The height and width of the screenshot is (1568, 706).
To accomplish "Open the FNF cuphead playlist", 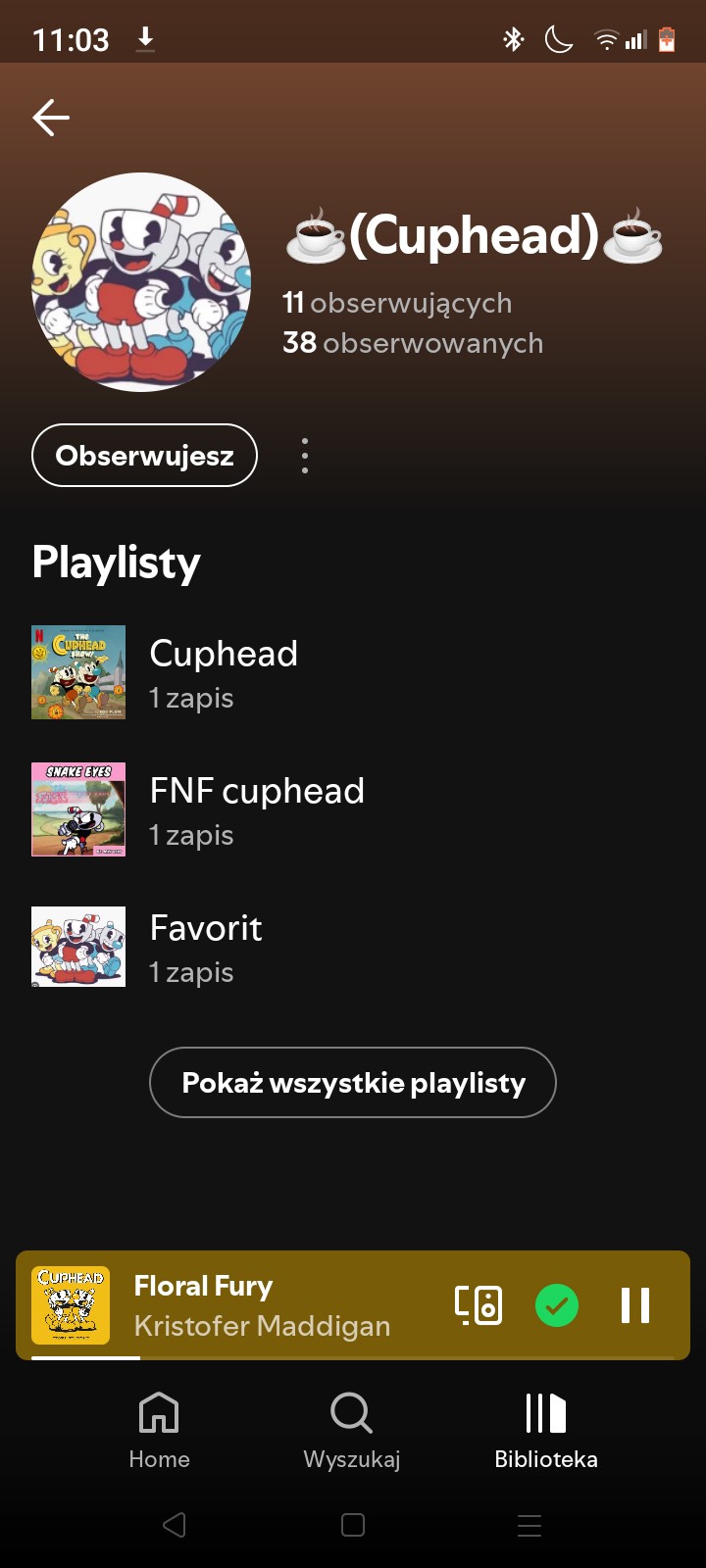I will point(257,809).
